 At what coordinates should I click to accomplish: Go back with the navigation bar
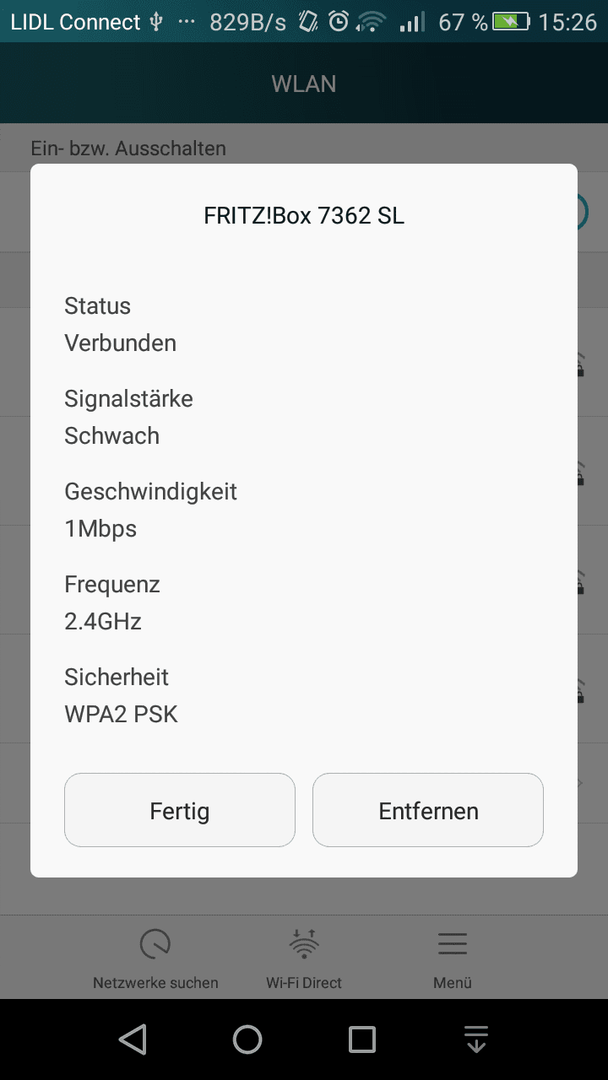coord(133,1039)
